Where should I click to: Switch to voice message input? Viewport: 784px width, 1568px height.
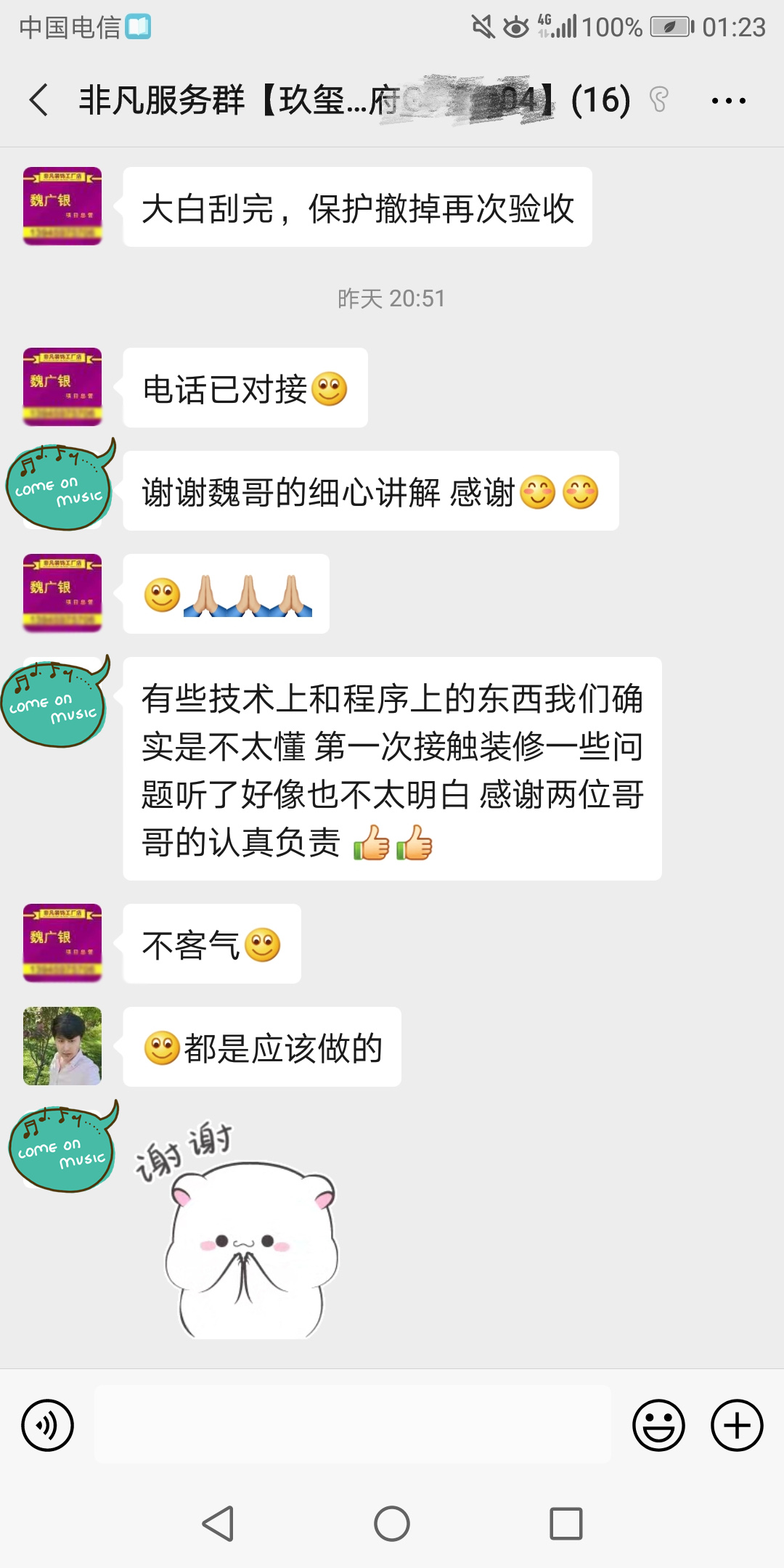click(x=48, y=1425)
